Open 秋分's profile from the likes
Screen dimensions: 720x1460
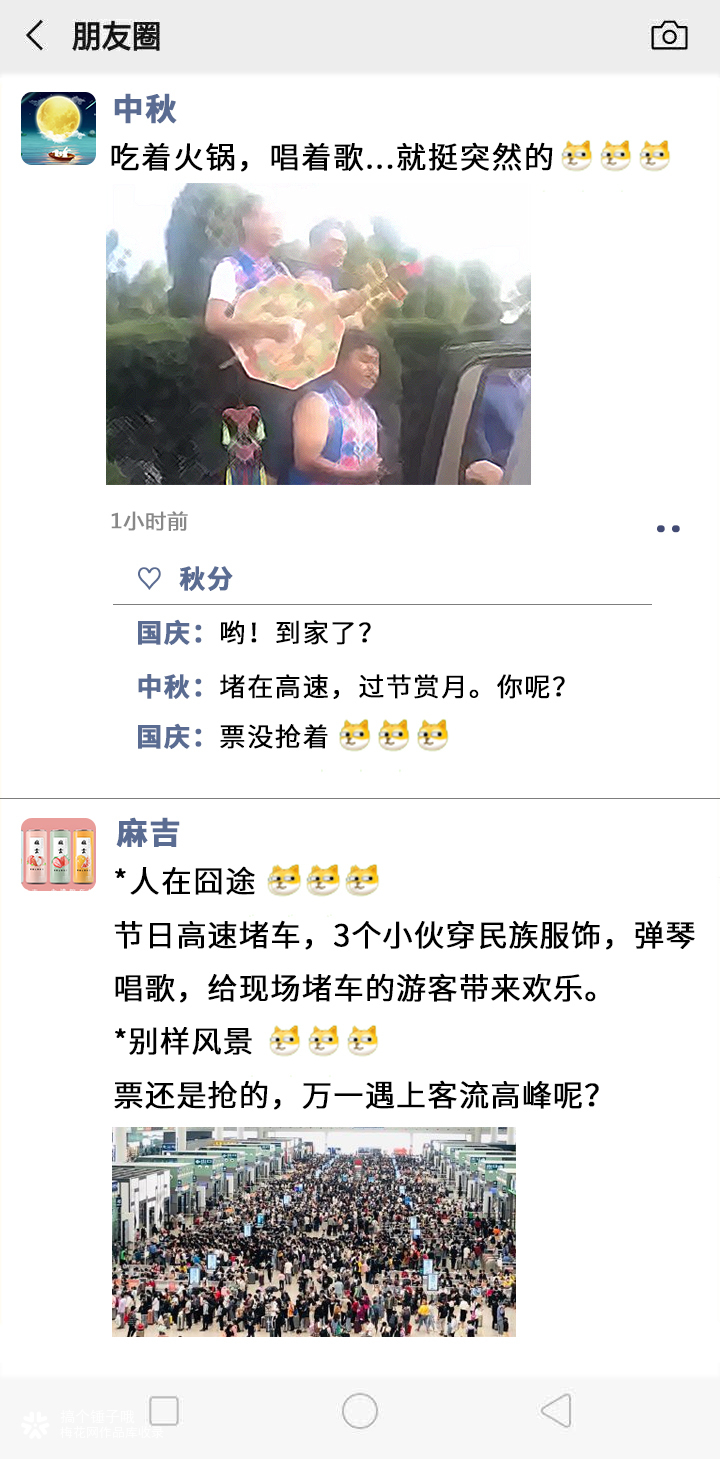click(x=205, y=578)
